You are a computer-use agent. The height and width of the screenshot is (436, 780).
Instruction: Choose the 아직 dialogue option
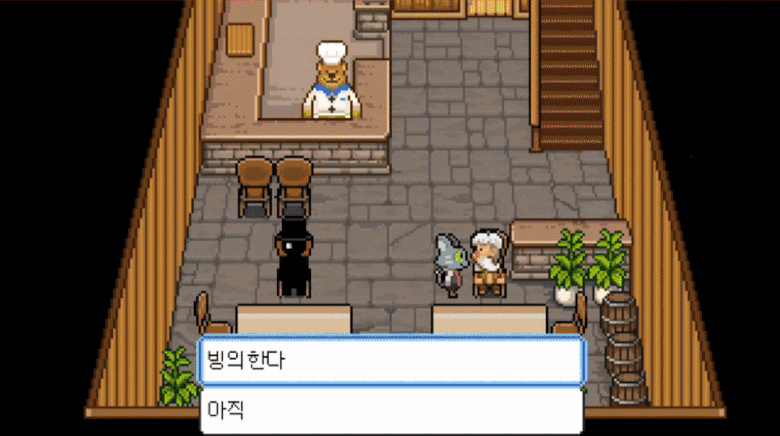coord(391,410)
